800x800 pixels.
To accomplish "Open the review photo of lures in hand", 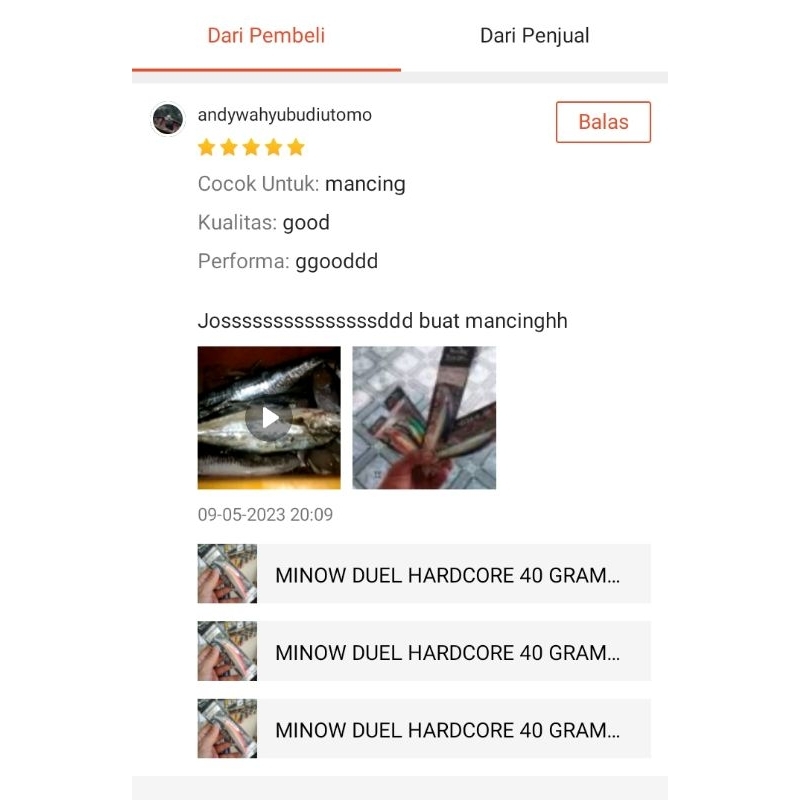I will (x=424, y=418).
